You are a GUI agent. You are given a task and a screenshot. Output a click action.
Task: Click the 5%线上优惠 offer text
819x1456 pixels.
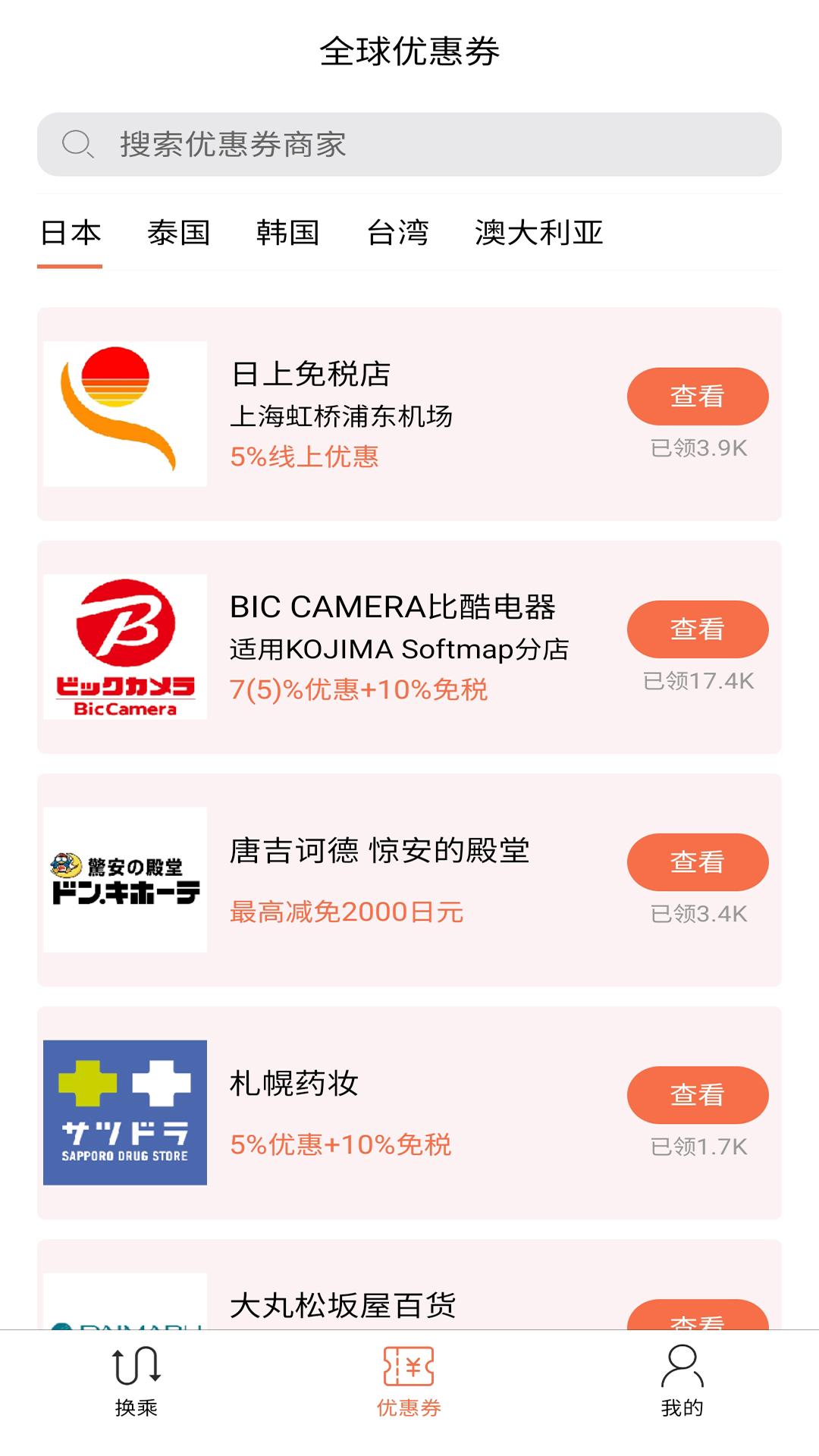(306, 457)
